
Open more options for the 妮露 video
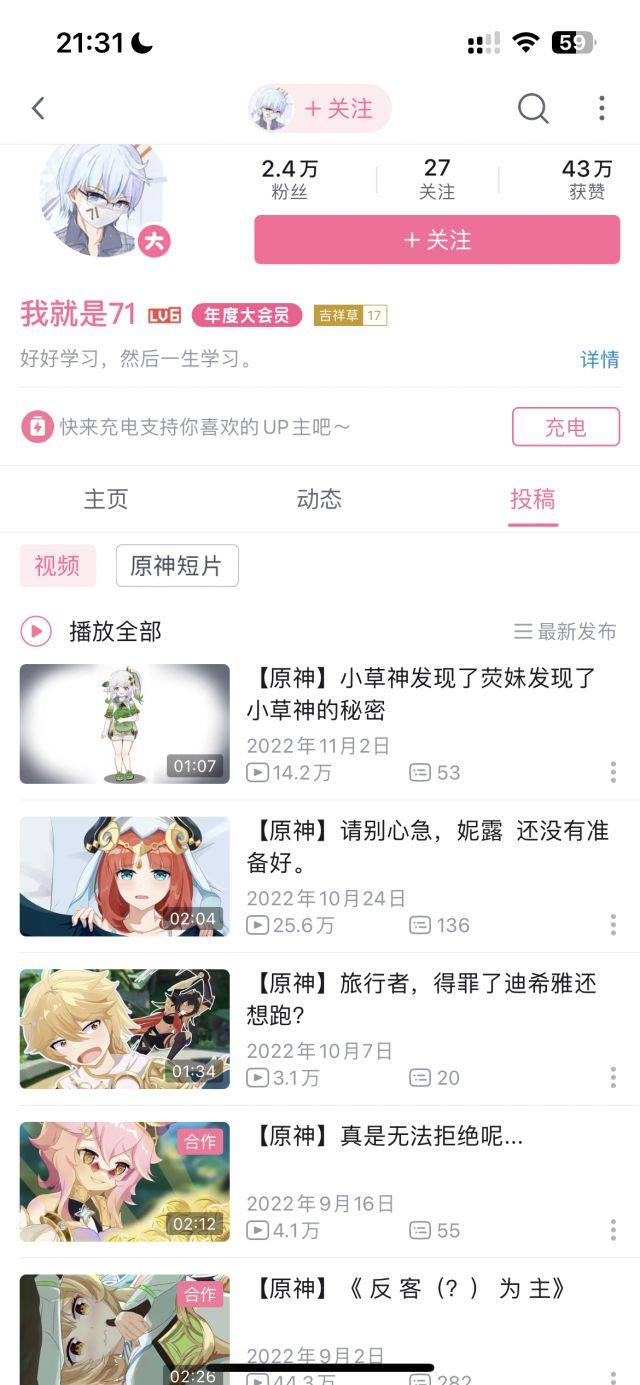tap(613, 925)
